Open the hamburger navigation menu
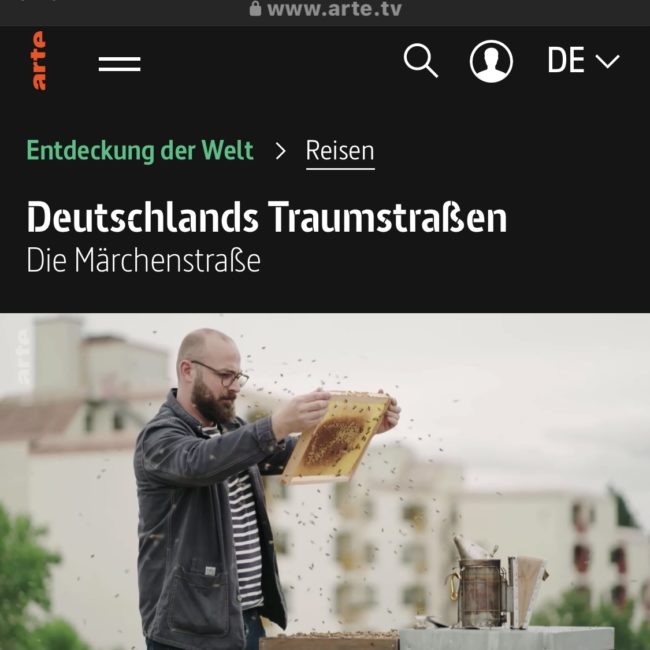The width and height of the screenshot is (650, 650). [120, 63]
